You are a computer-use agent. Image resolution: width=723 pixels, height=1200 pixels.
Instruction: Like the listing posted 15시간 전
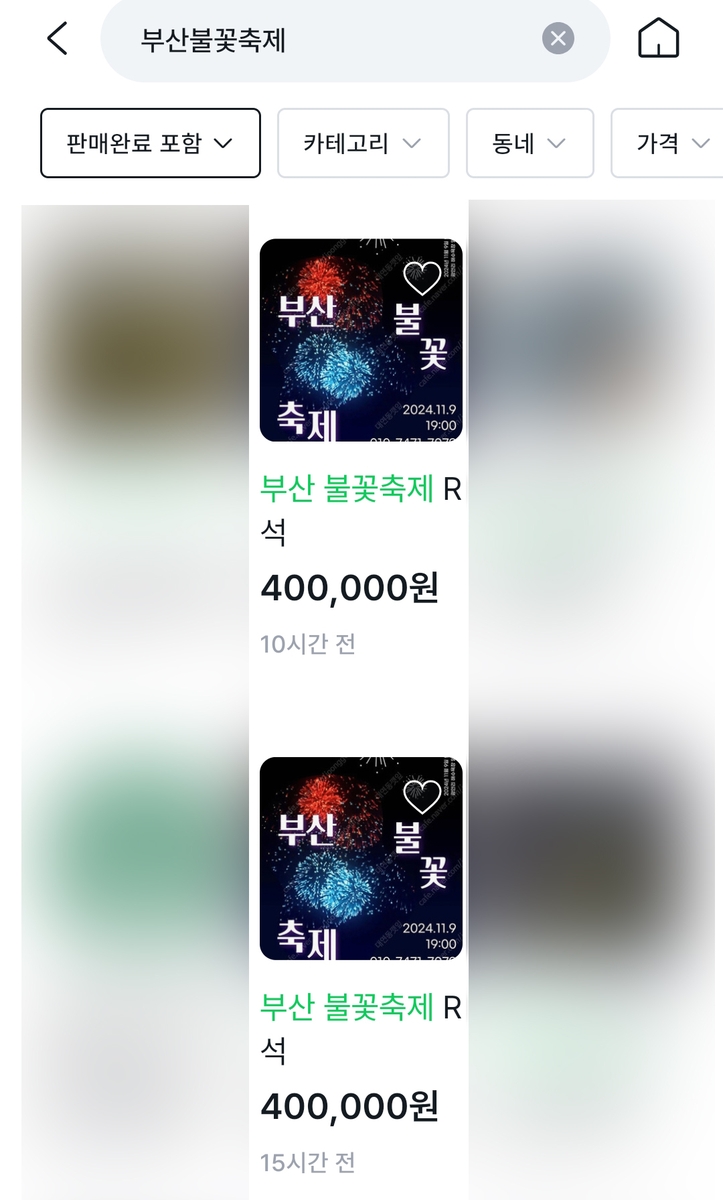pyautogui.click(x=421, y=796)
